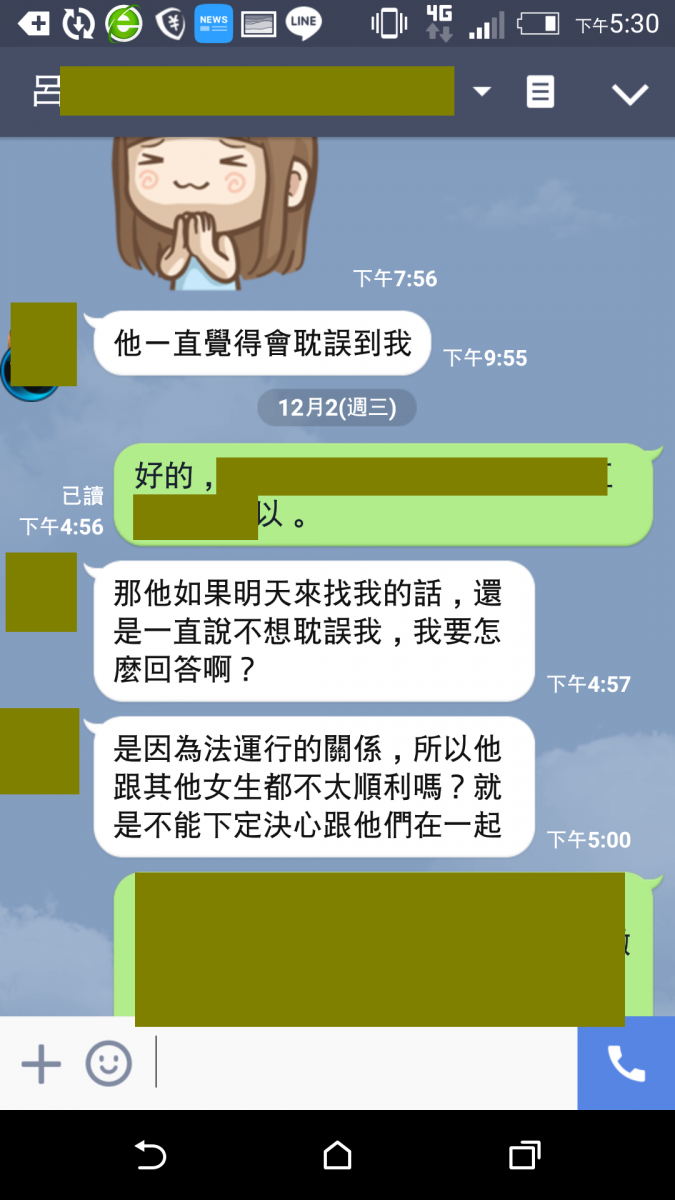The width and height of the screenshot is (675, 1200).
Task: Expand the chat name dropdown arrow
Action: pos(482,92)
